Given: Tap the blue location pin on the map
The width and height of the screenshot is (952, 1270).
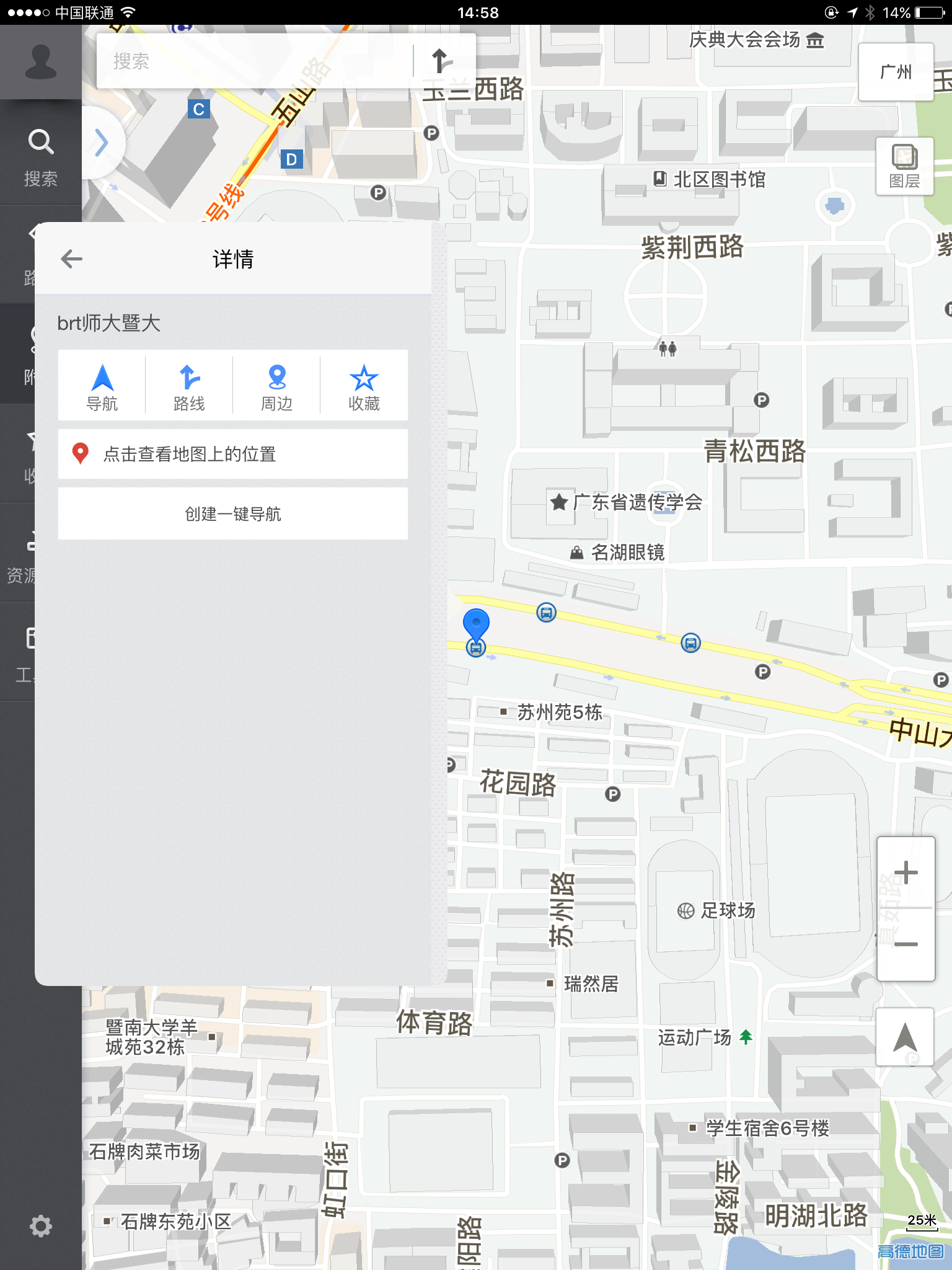Looking at the screenshot, I should coord(476,624).
